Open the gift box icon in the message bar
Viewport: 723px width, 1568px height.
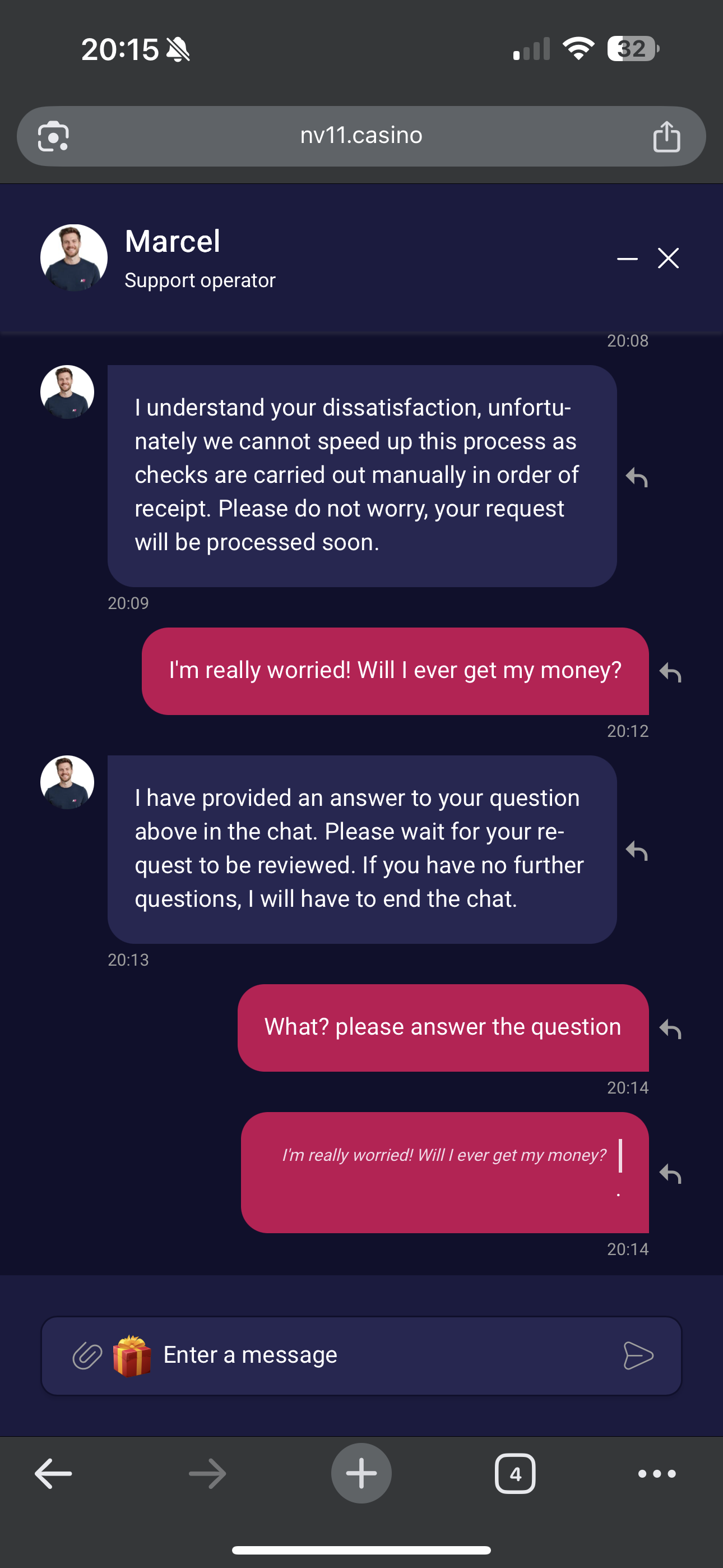point(132,1355)
